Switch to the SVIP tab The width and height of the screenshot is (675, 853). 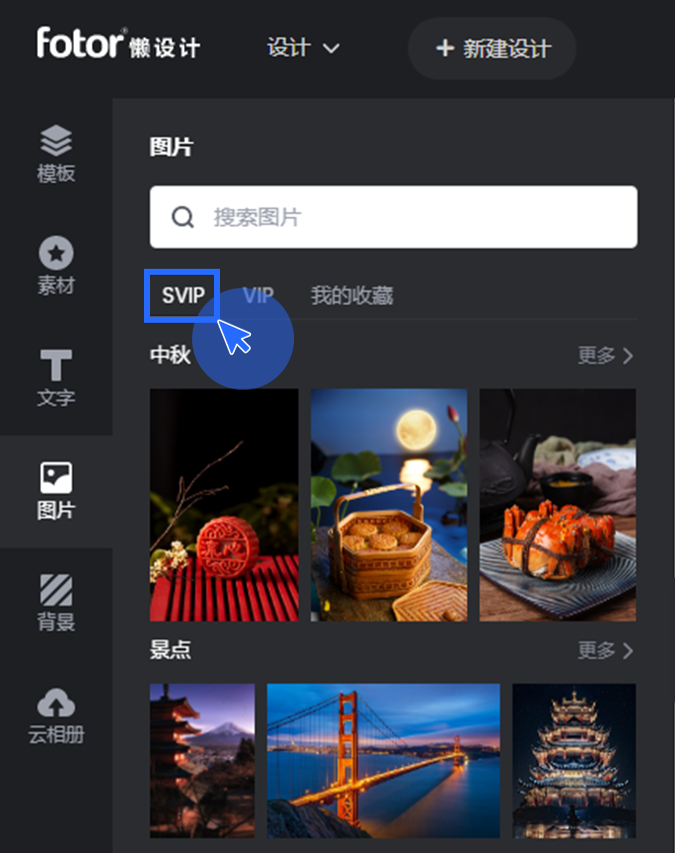click(182, 295)
